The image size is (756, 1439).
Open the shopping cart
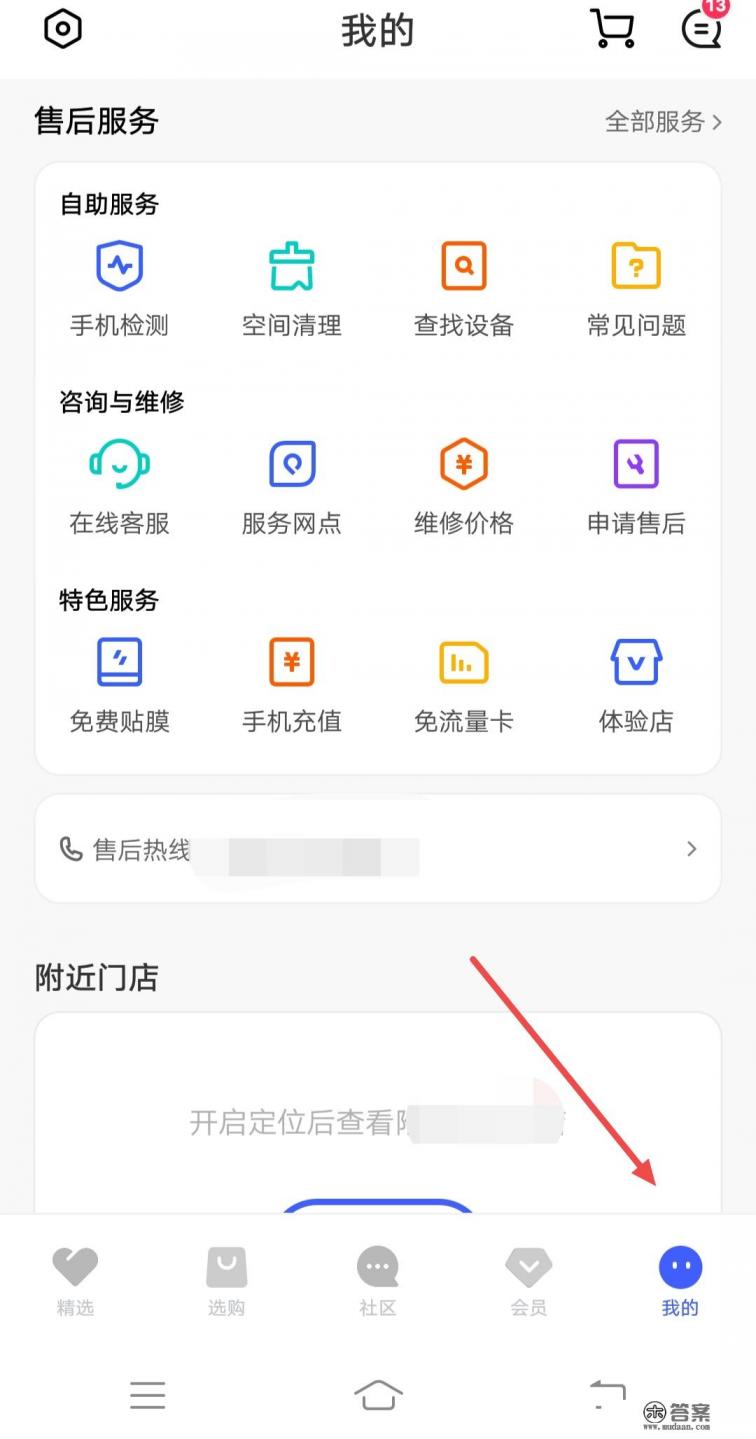[613, 30]
